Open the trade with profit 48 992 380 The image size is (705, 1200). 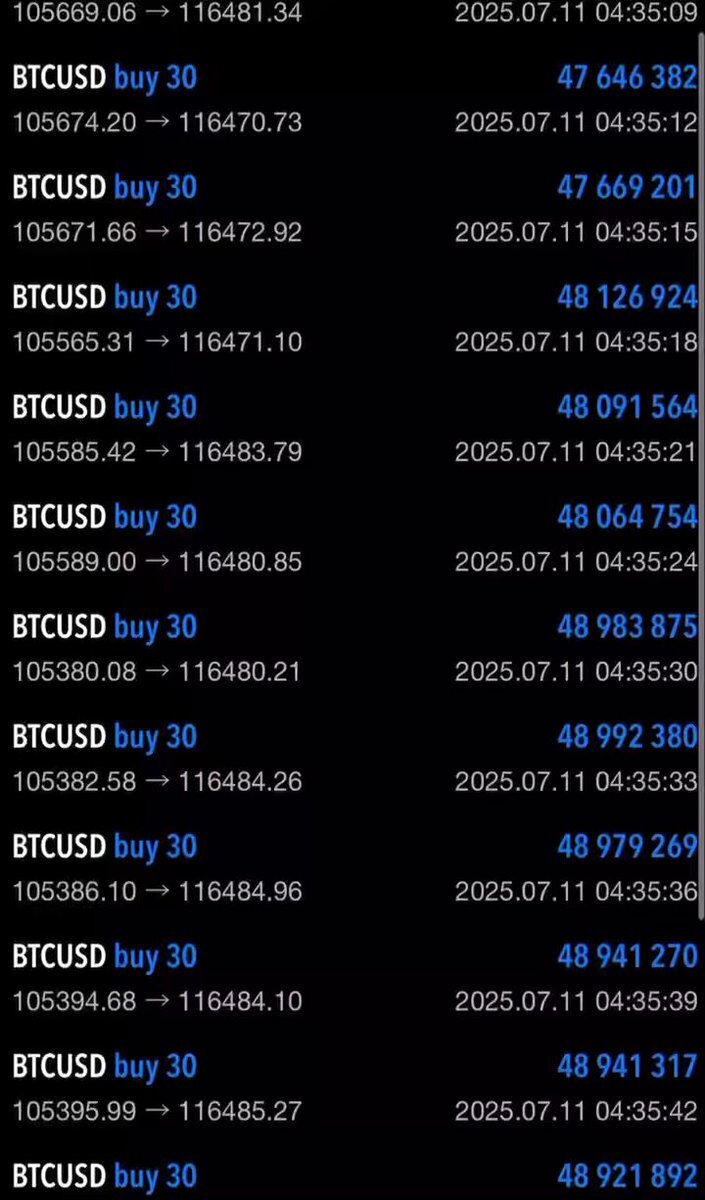click(x=352, y=758)
